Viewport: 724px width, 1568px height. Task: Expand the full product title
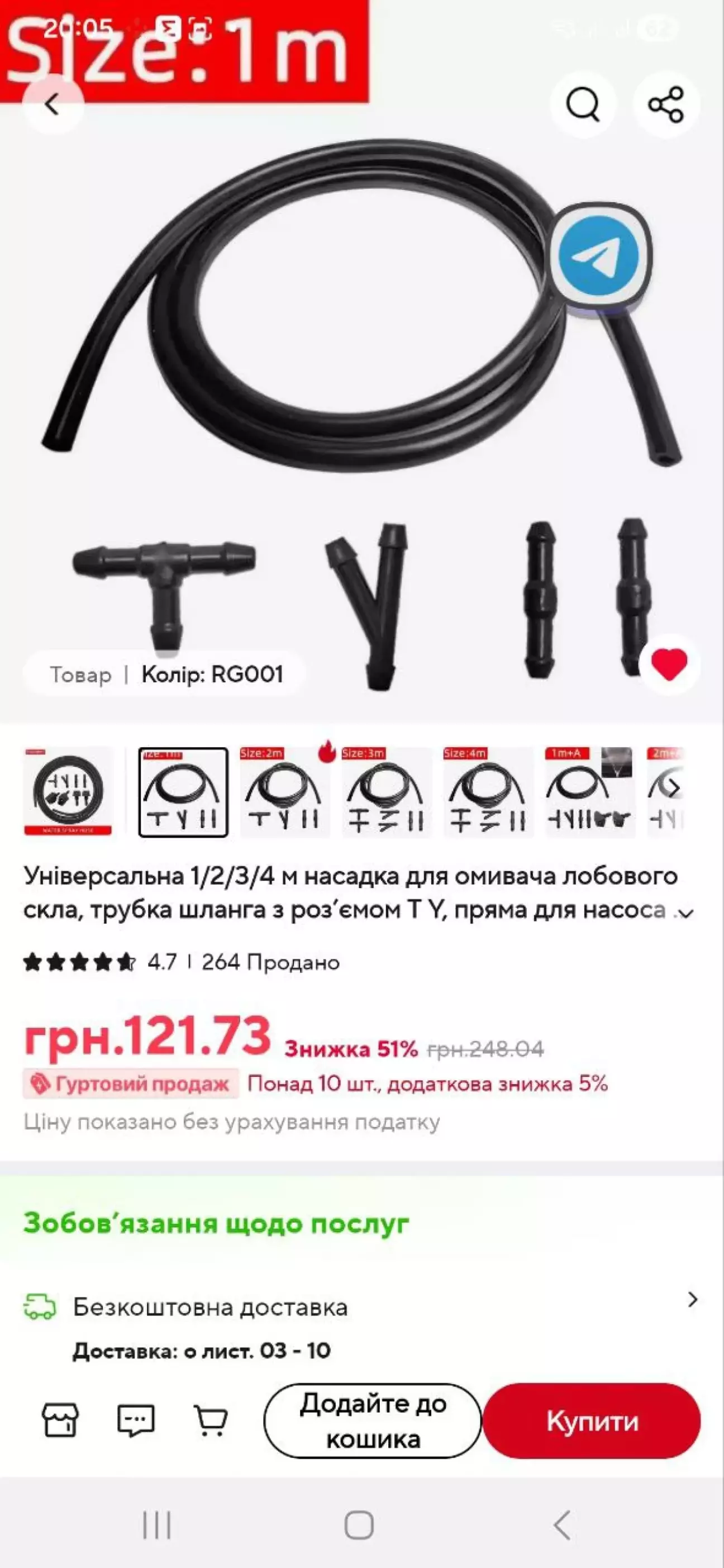(686, 913)
